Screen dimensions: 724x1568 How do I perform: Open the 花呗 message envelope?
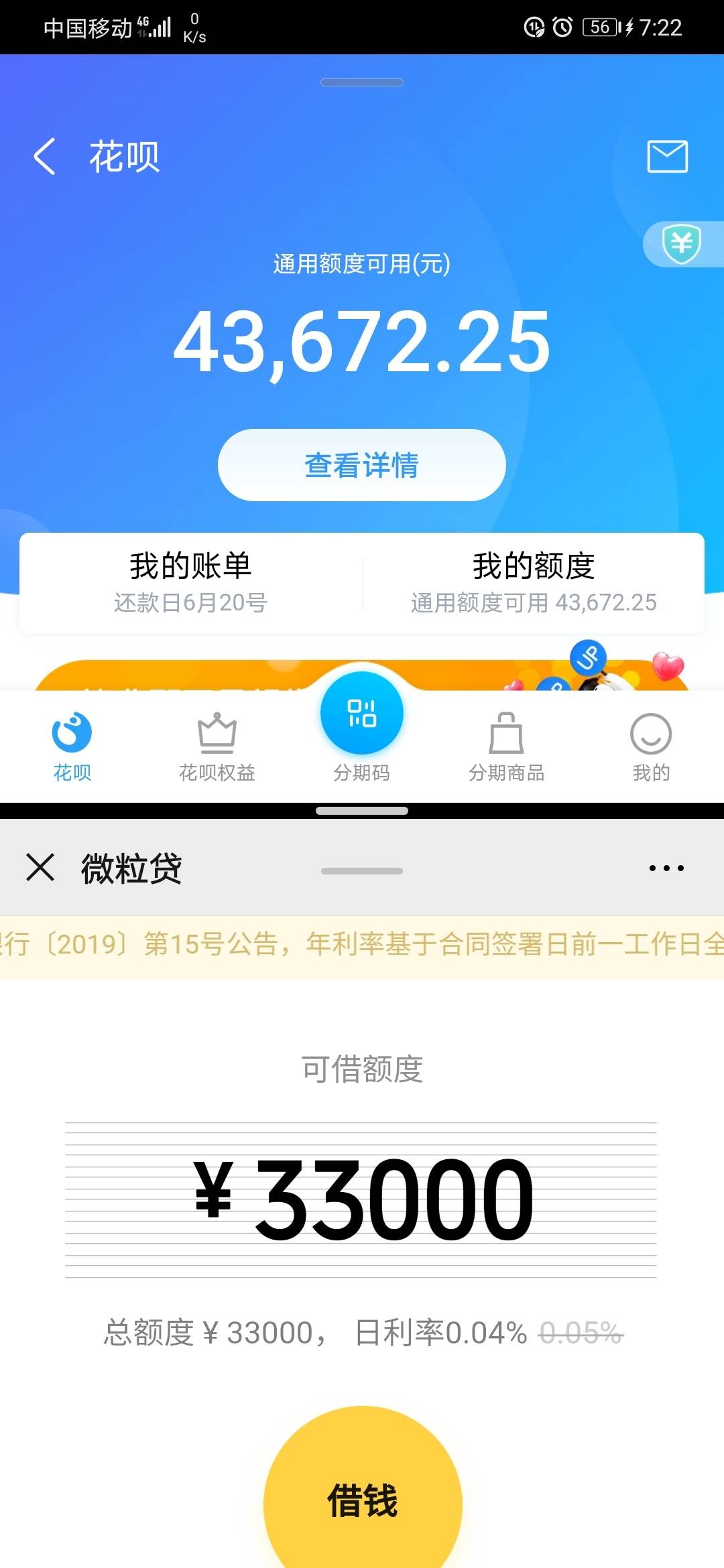pos(667,157)
